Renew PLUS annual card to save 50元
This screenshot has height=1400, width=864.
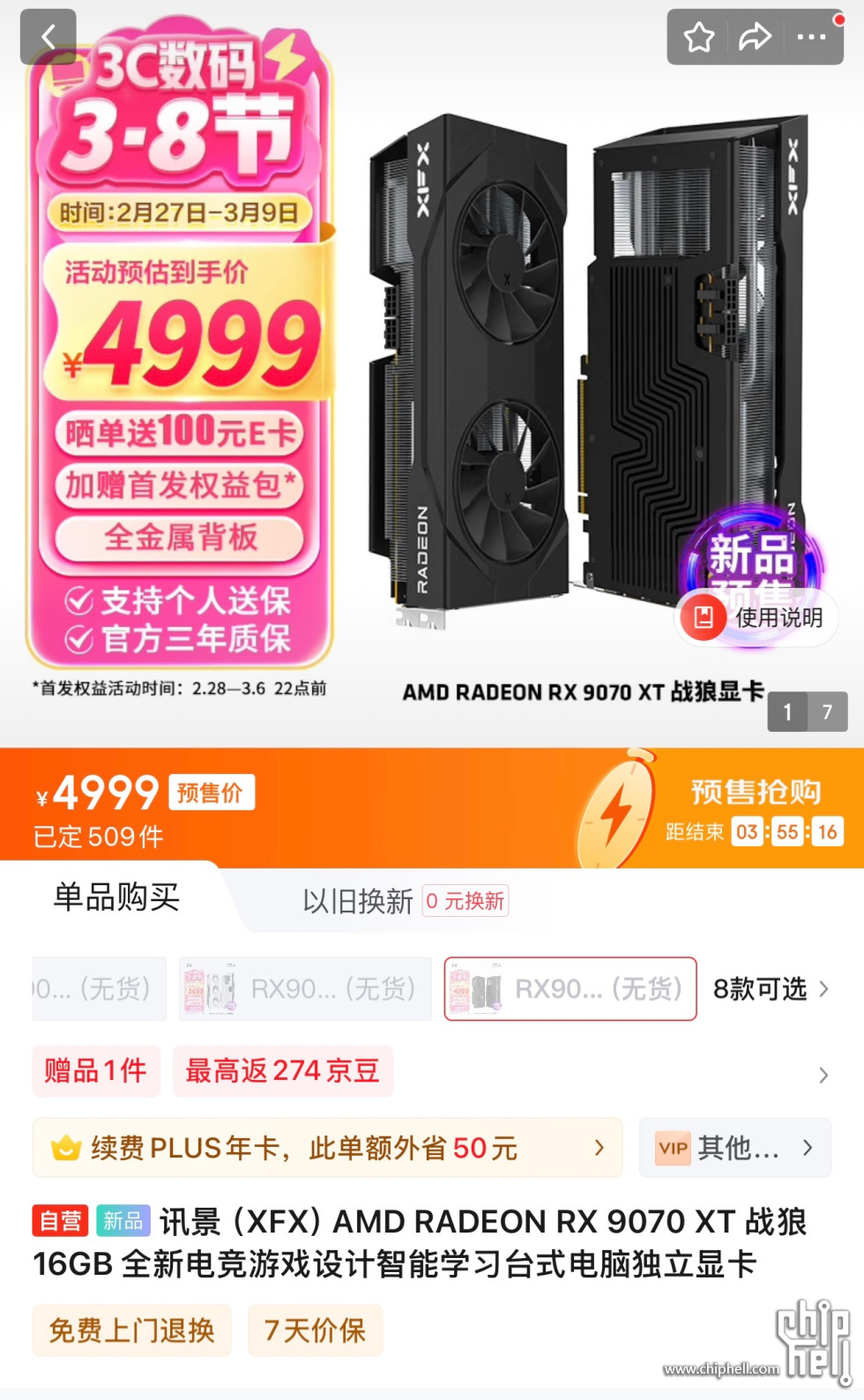pos(327,1148)
